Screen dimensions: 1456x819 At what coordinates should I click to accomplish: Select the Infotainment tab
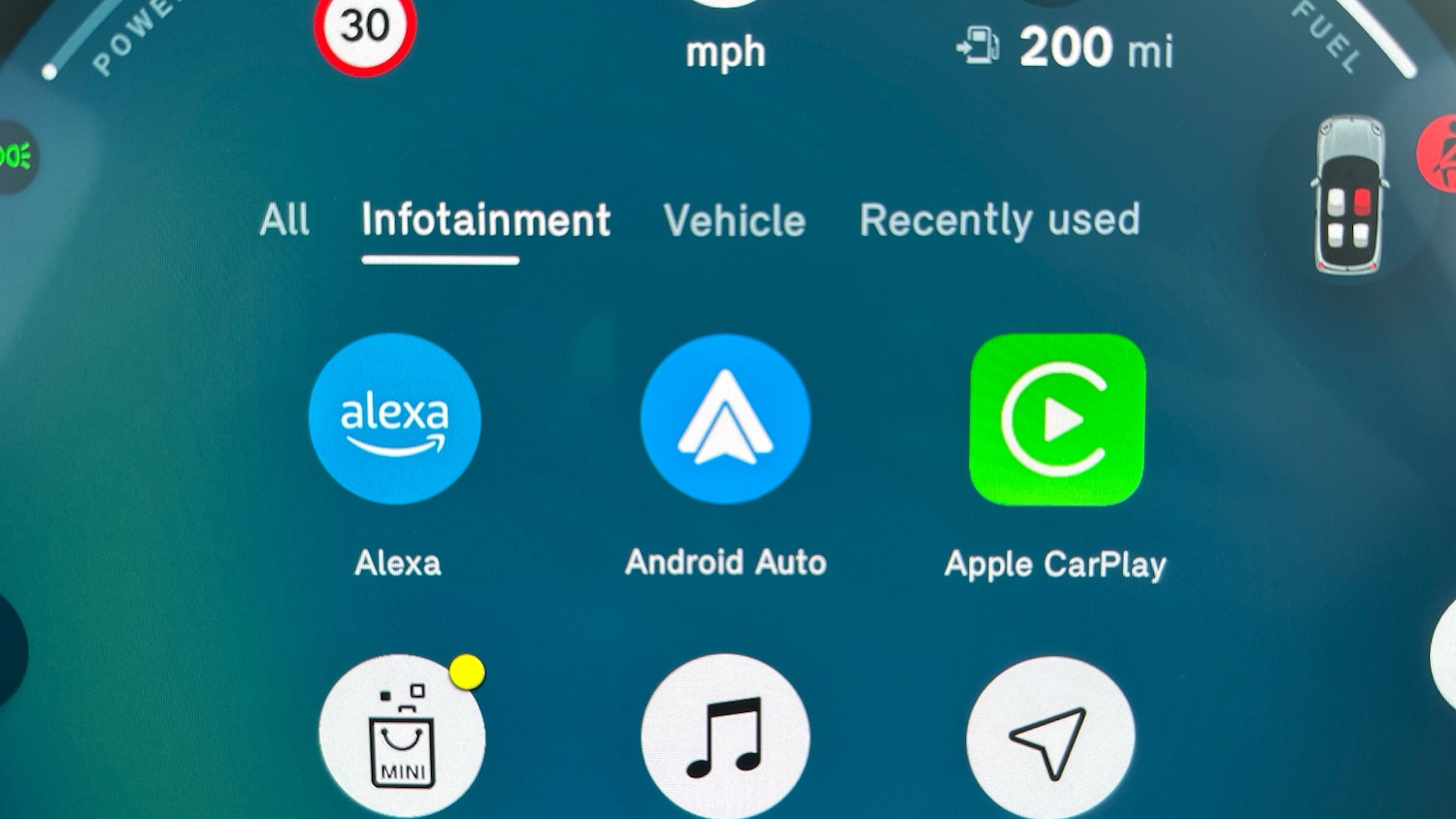point(485,220)
